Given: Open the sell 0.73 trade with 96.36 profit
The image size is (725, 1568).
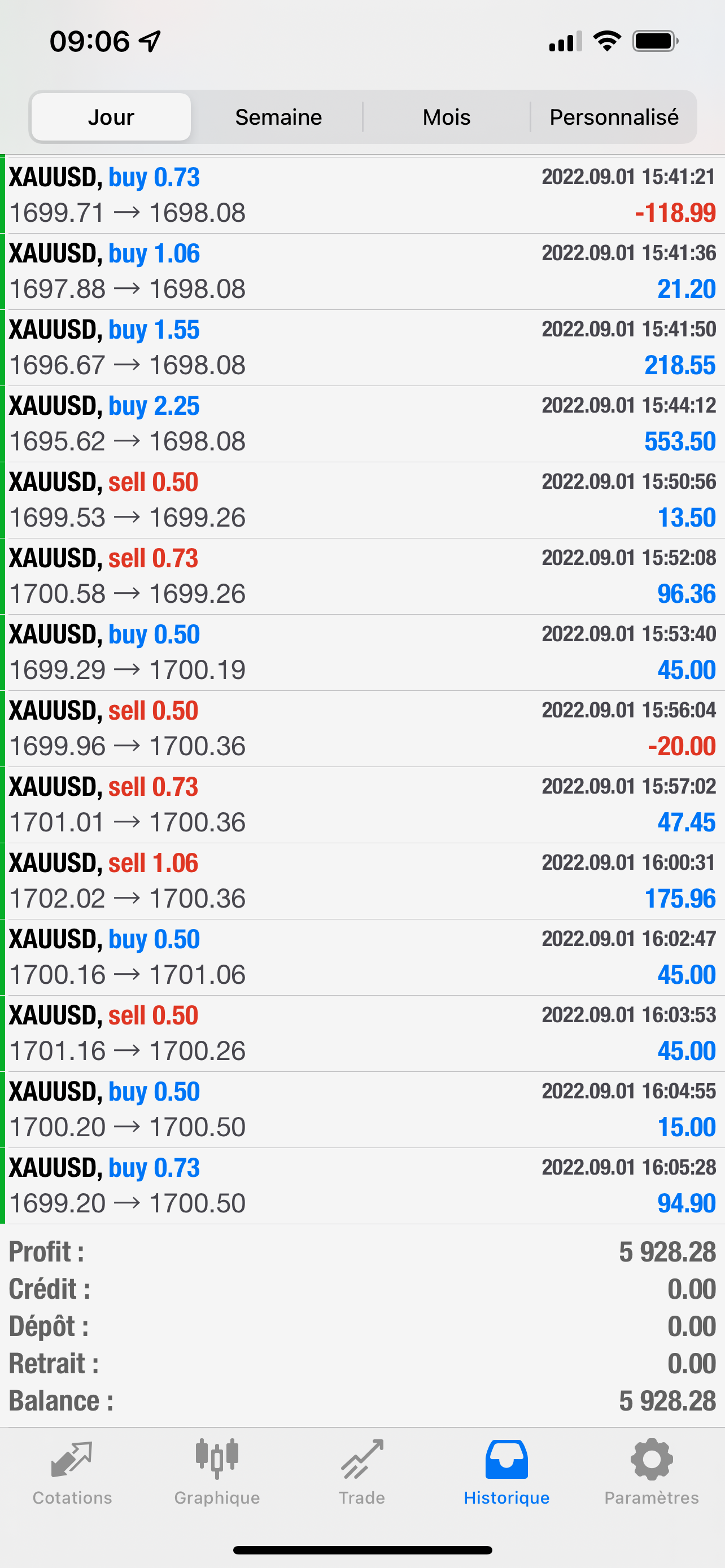Looking at the screenshot, I should click(362, 576).
